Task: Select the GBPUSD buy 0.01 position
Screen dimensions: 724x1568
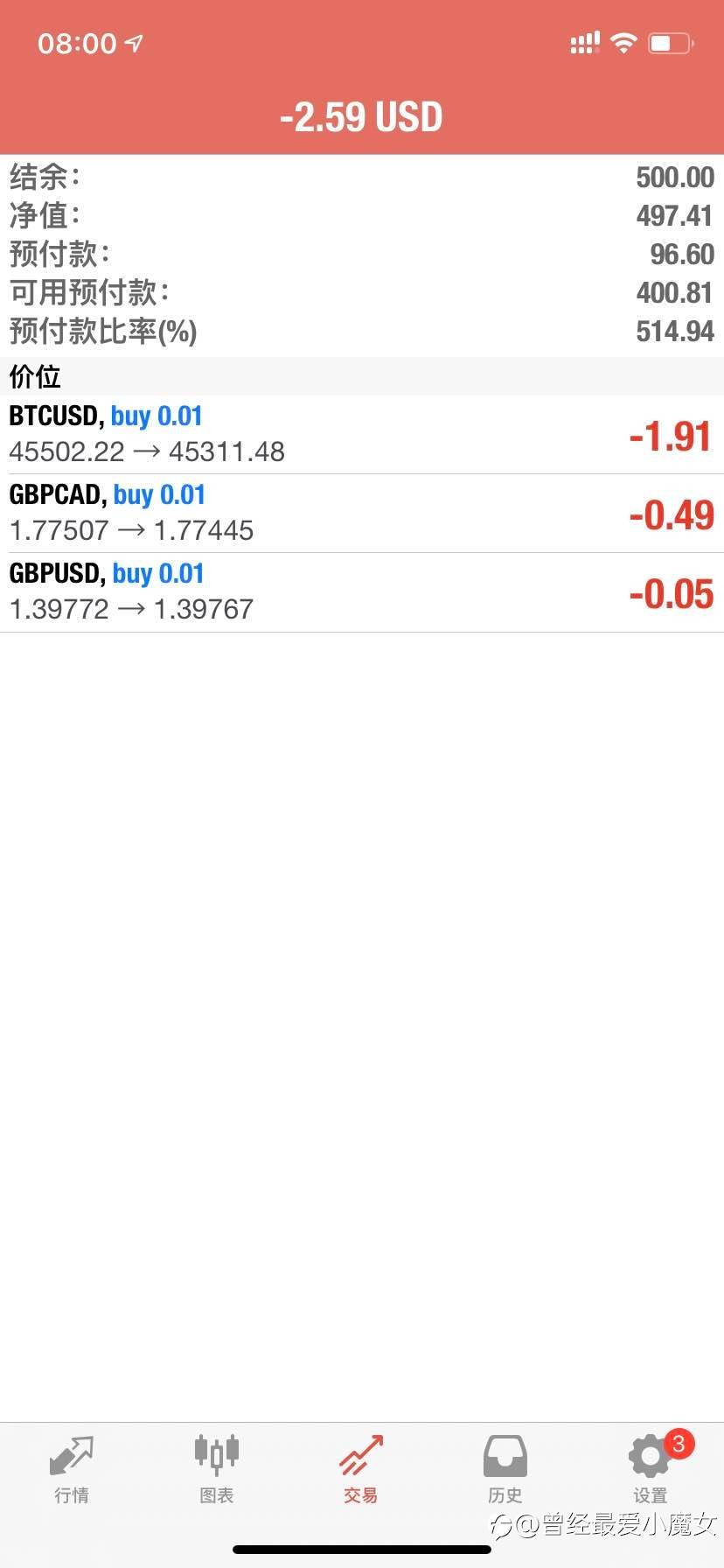Action: (x=362, y=592)
